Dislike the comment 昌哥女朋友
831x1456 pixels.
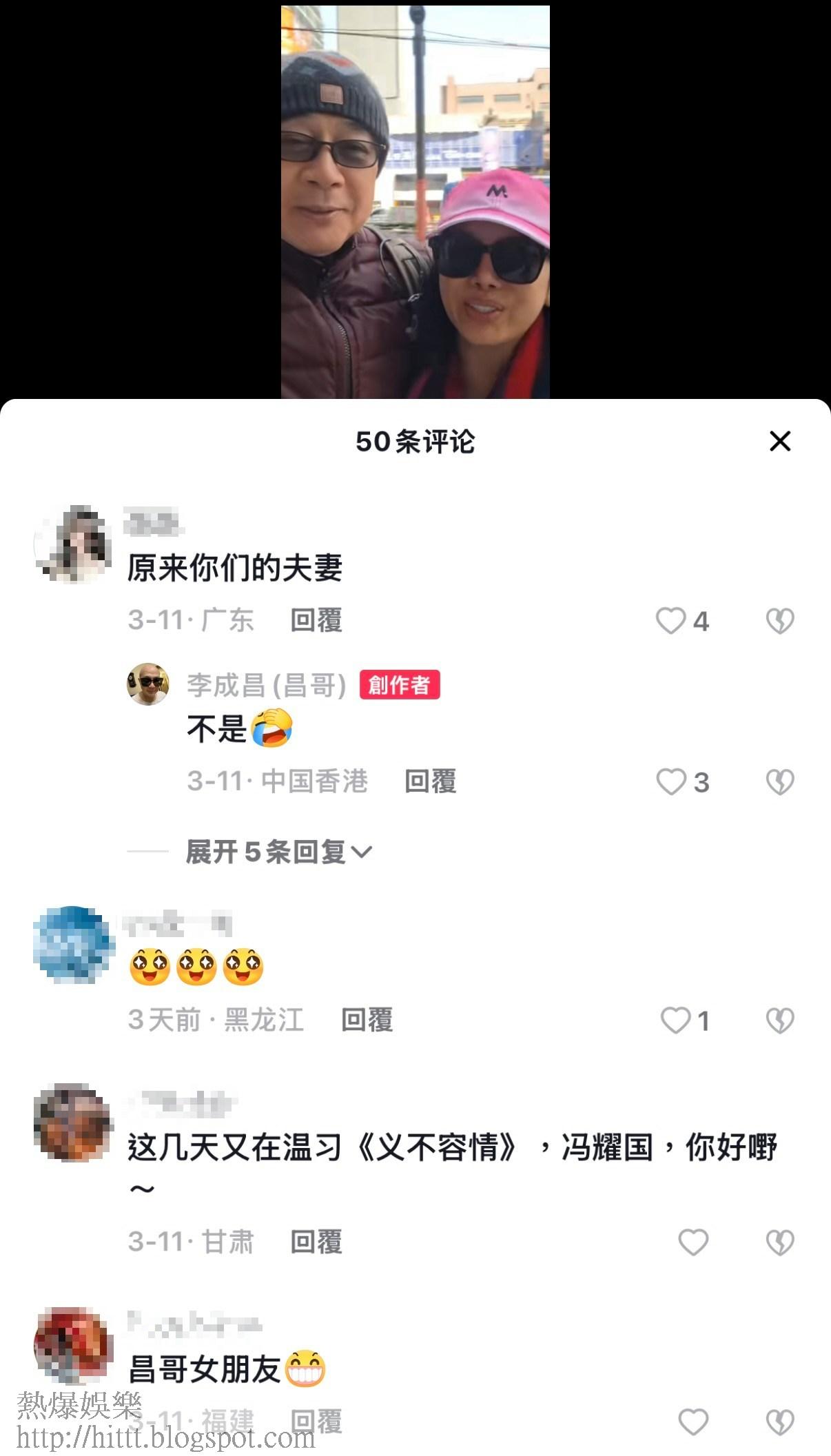click(x=780, y=1422)
